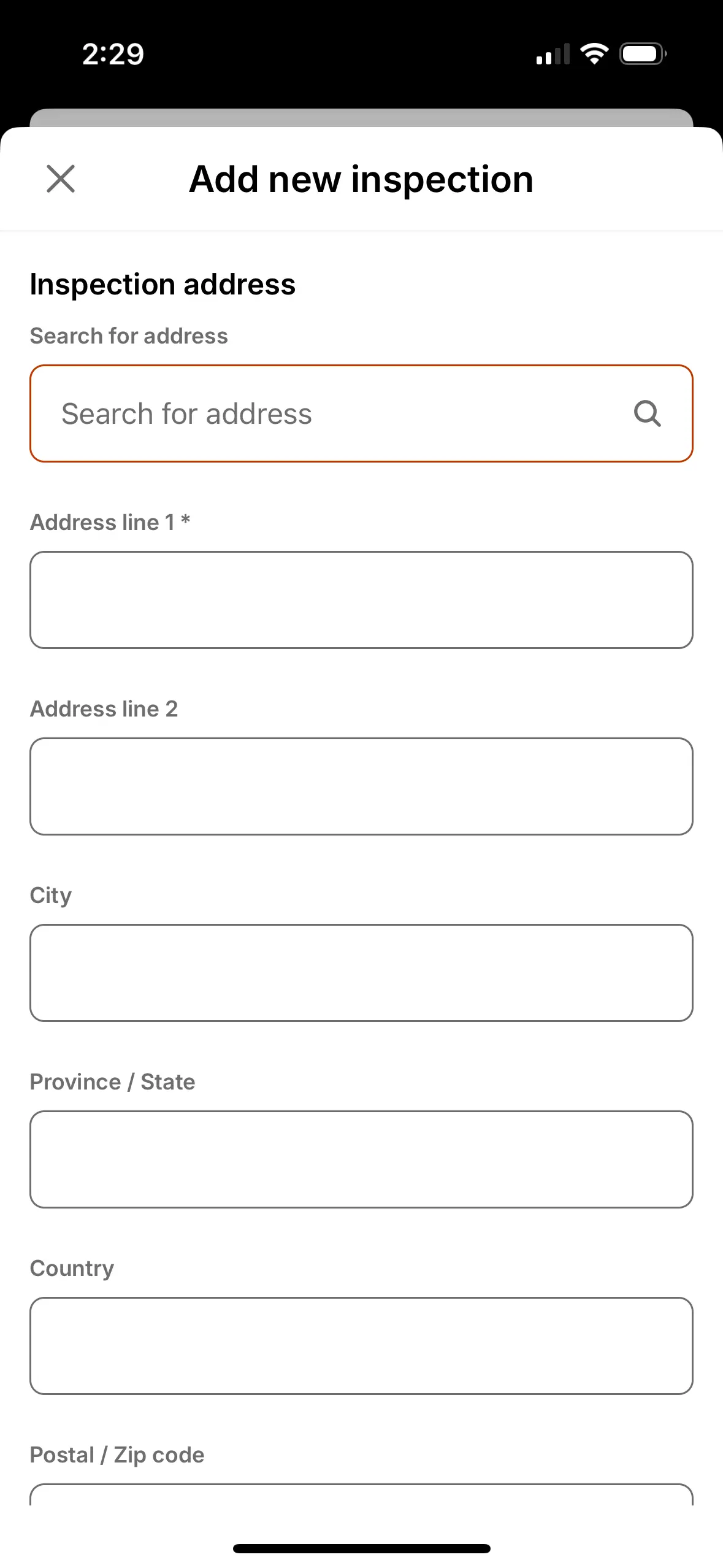Viewport: 723px width, 1568px height.
Task: Click the Inspection address heading
Action: tap(163, 283)
